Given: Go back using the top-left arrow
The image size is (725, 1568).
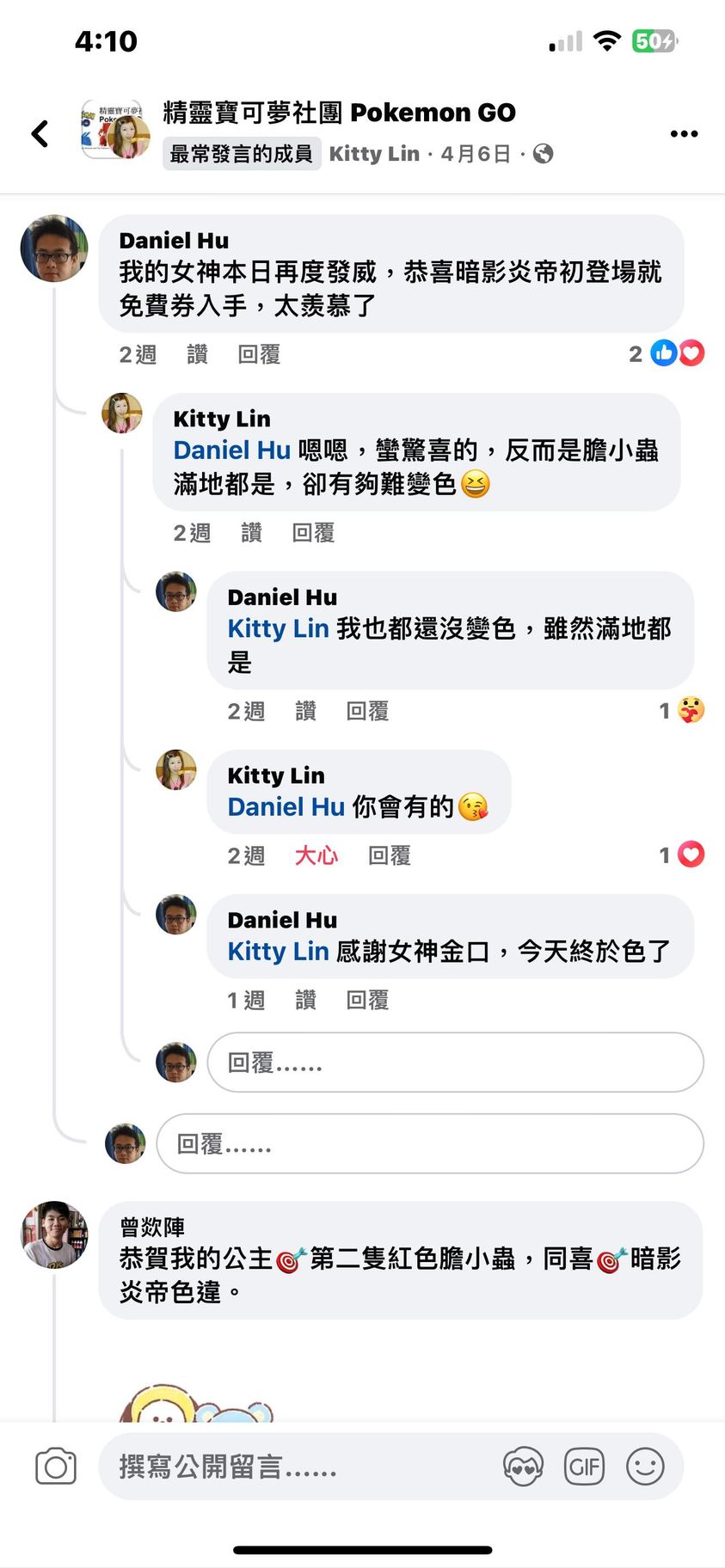Looking at the screenshot, I should pyautogui.click(x=40, y=133).
